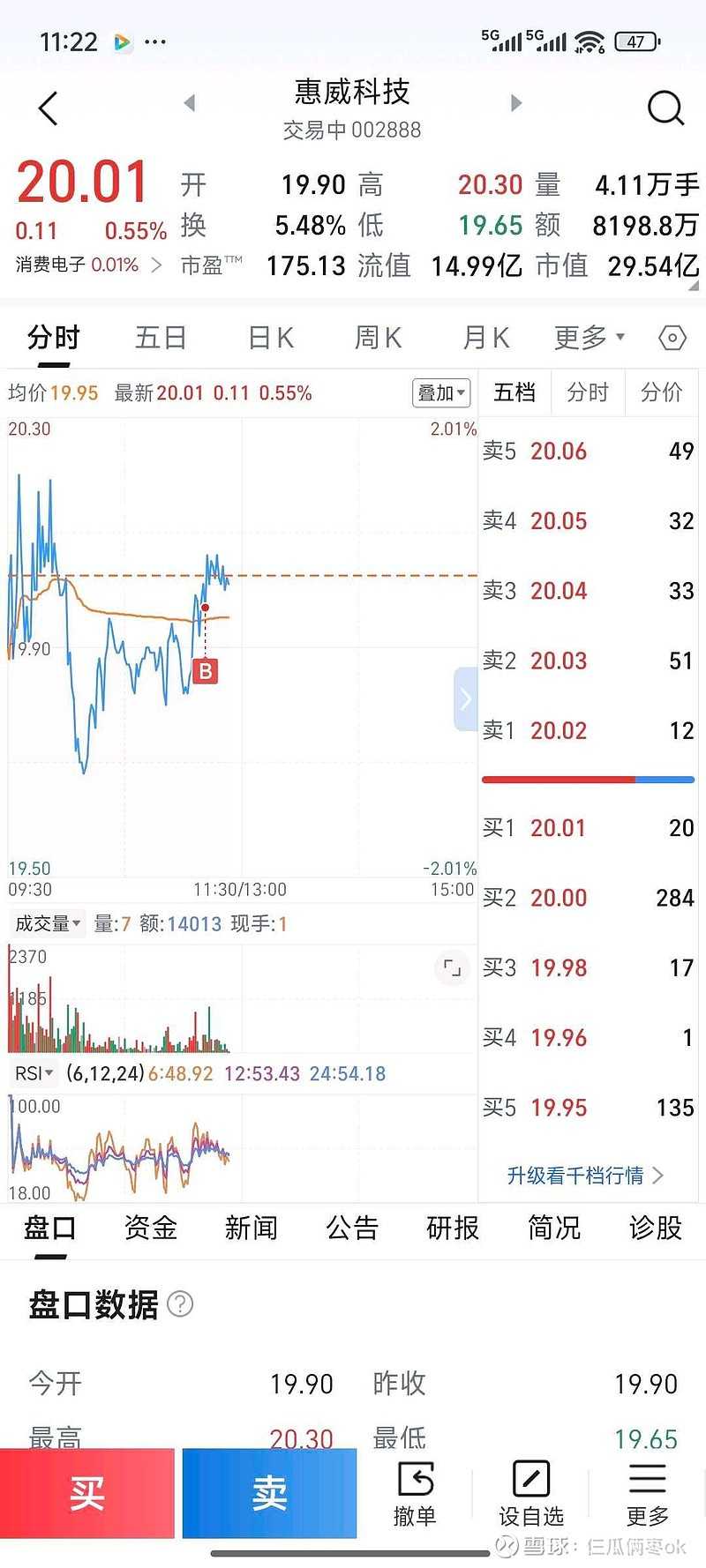Switch order panel to 分价
The width and height of the screenshot is (706, 1568).
click(662, 392)
